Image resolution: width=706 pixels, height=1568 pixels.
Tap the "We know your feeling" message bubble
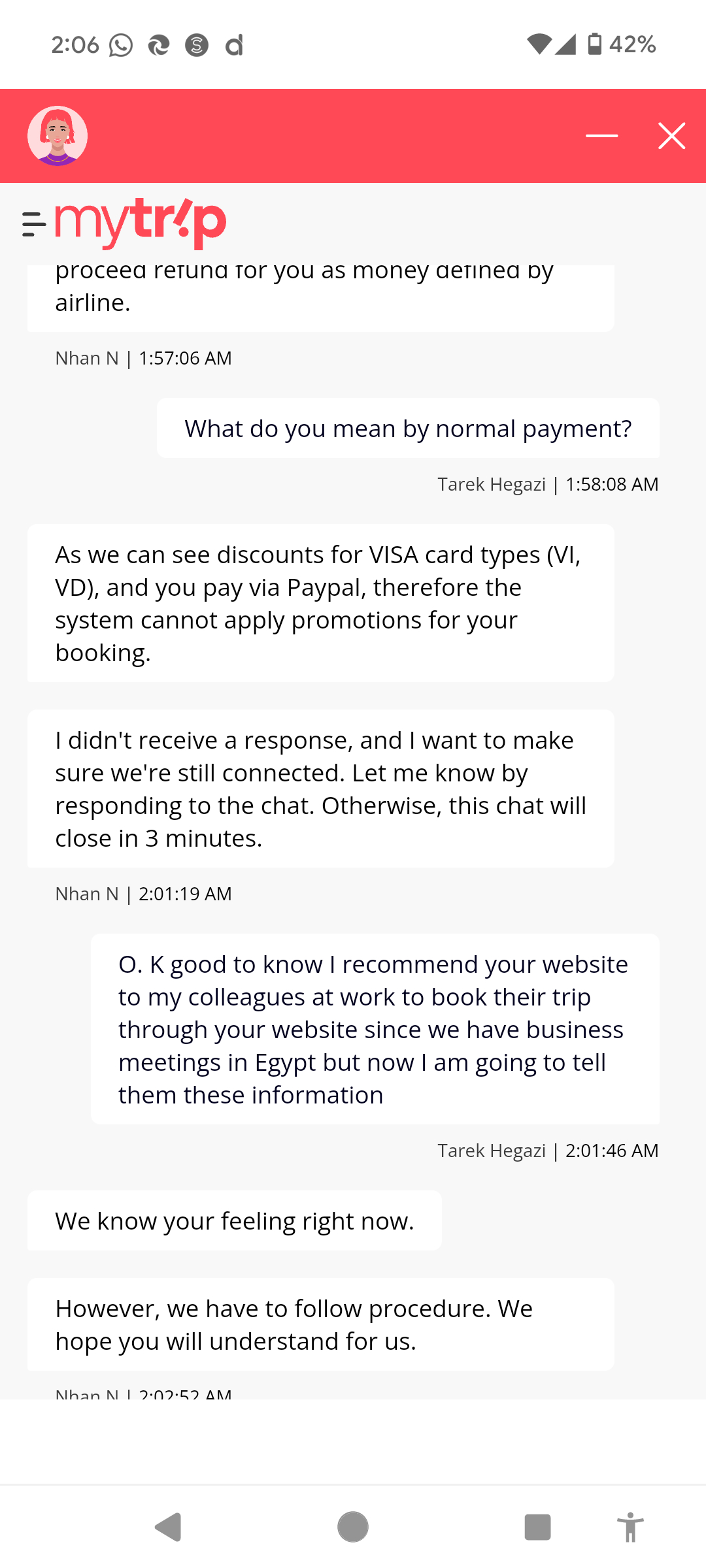[x=234, y=1220]
